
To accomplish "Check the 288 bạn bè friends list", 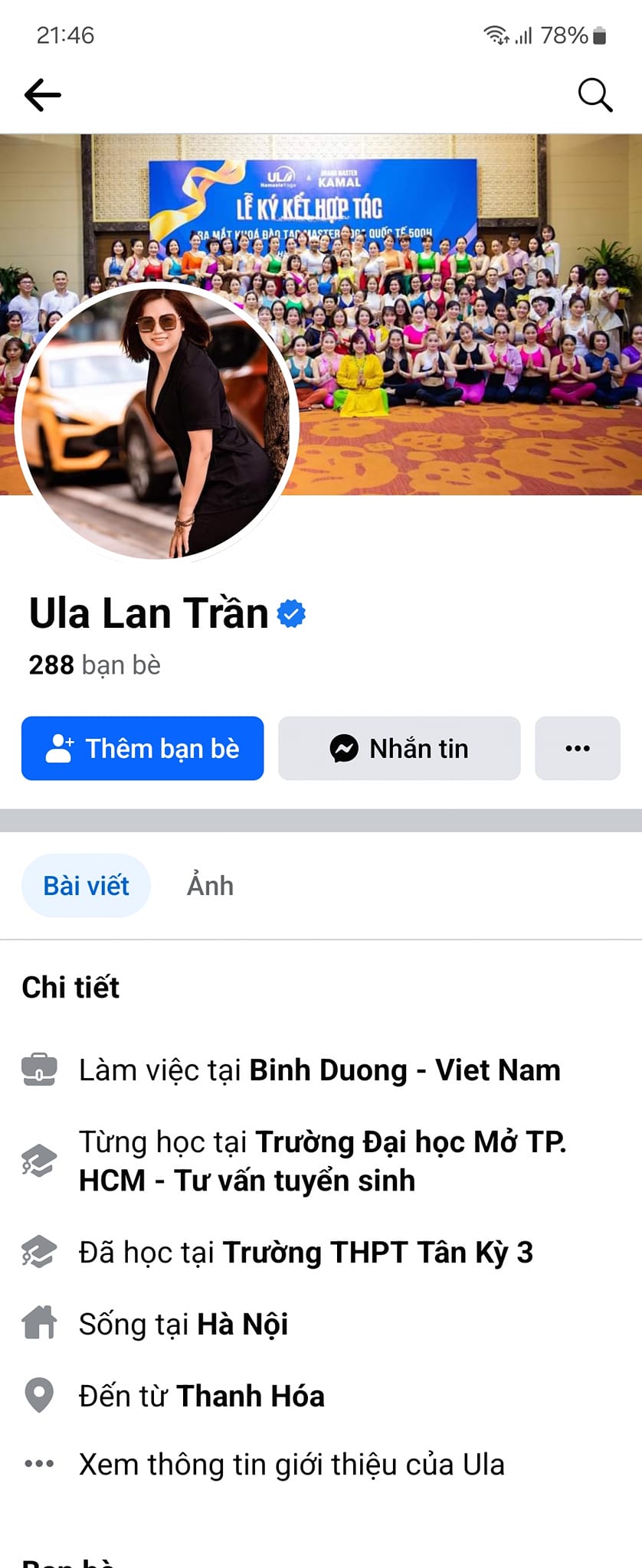I will [x=95, y=665].
